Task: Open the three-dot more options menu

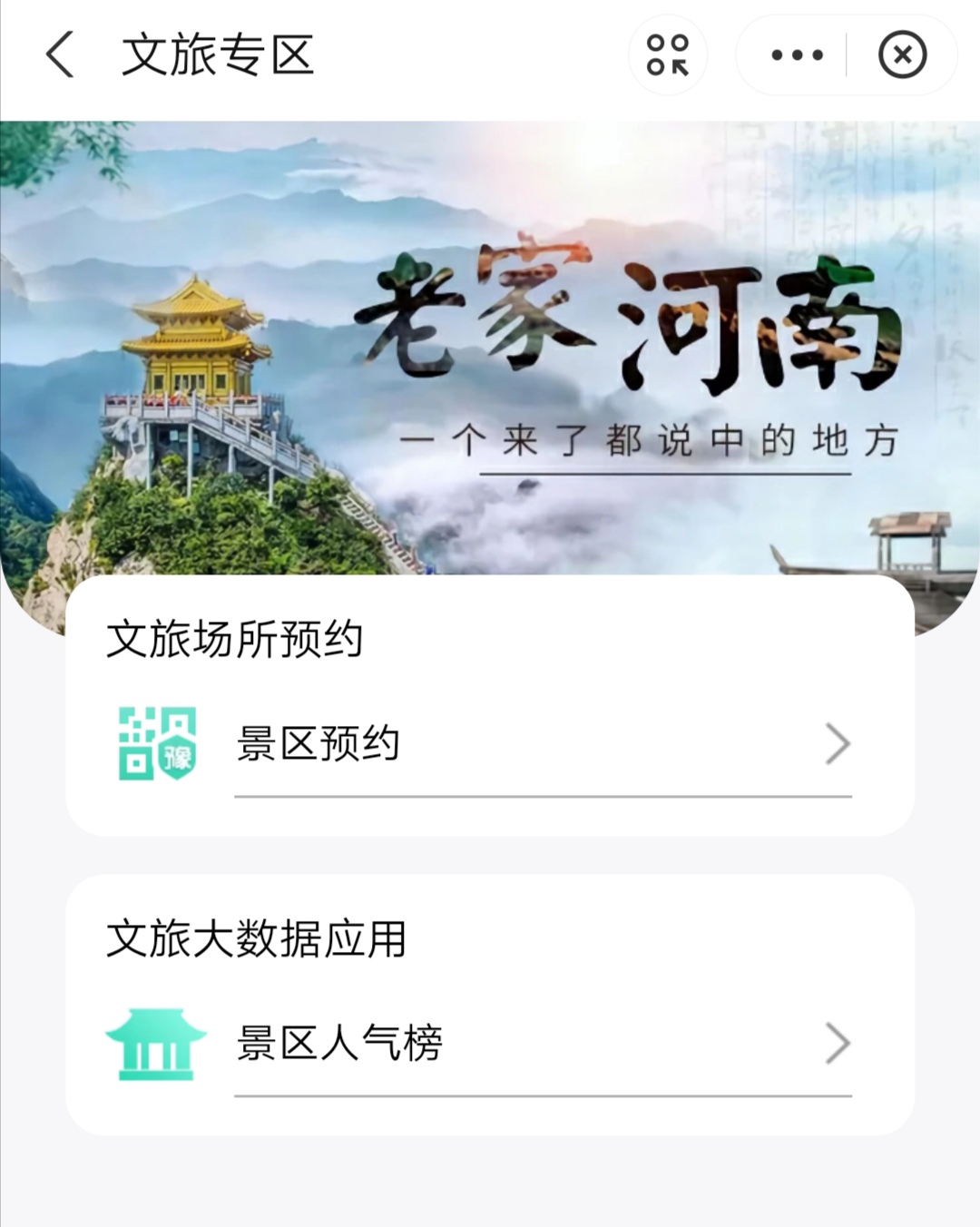Action: click(x=797, y=54)
